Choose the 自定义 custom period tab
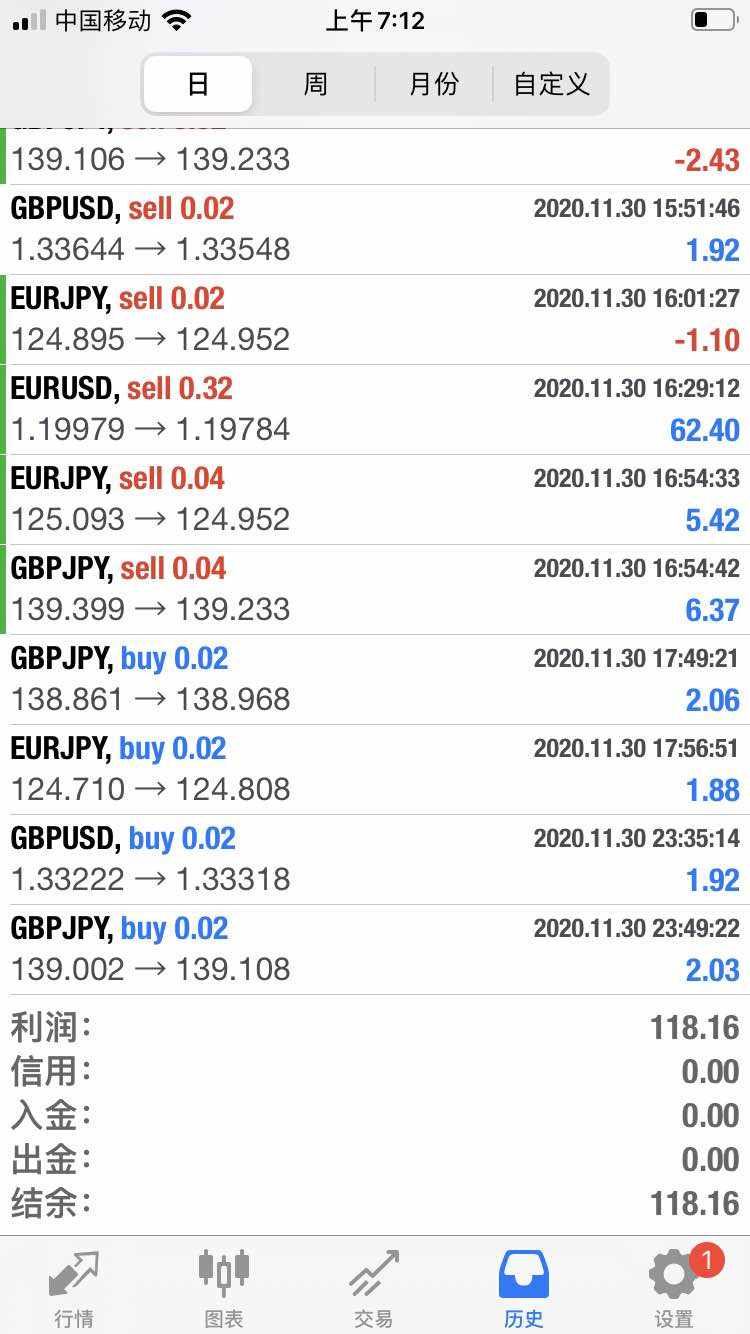Image resolution: width=750 pixels, height=1334 pixels. 551,84
